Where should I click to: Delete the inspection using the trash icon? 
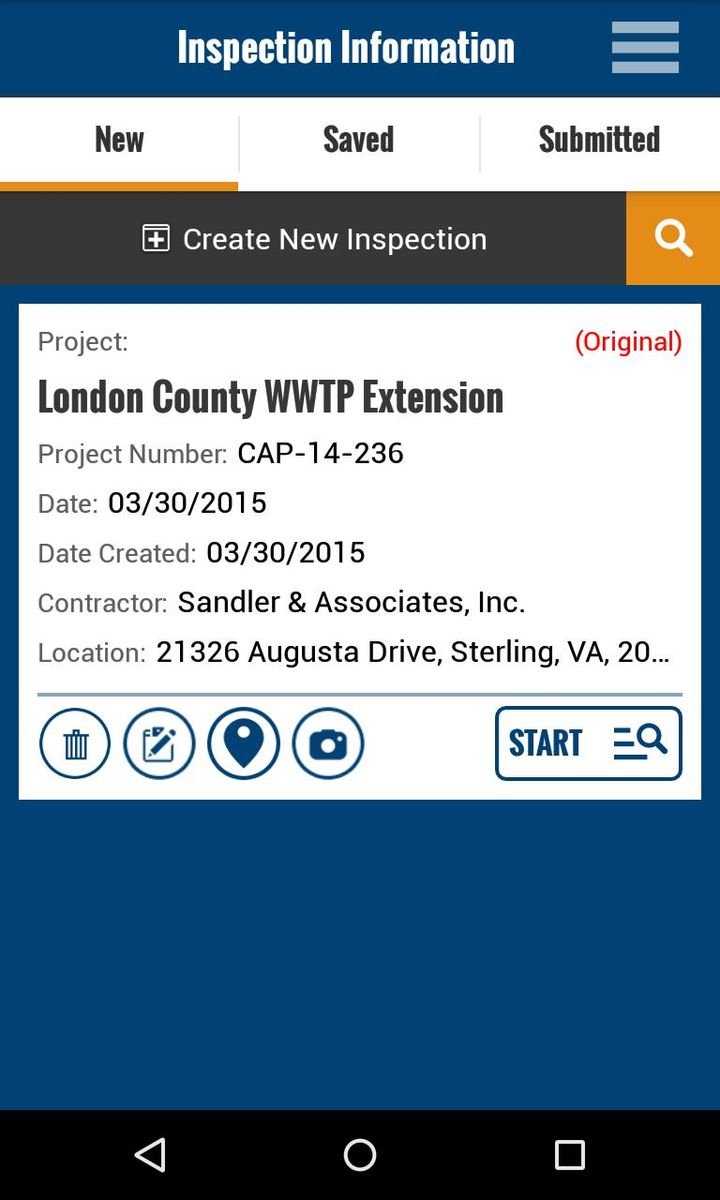pos(74,743)
